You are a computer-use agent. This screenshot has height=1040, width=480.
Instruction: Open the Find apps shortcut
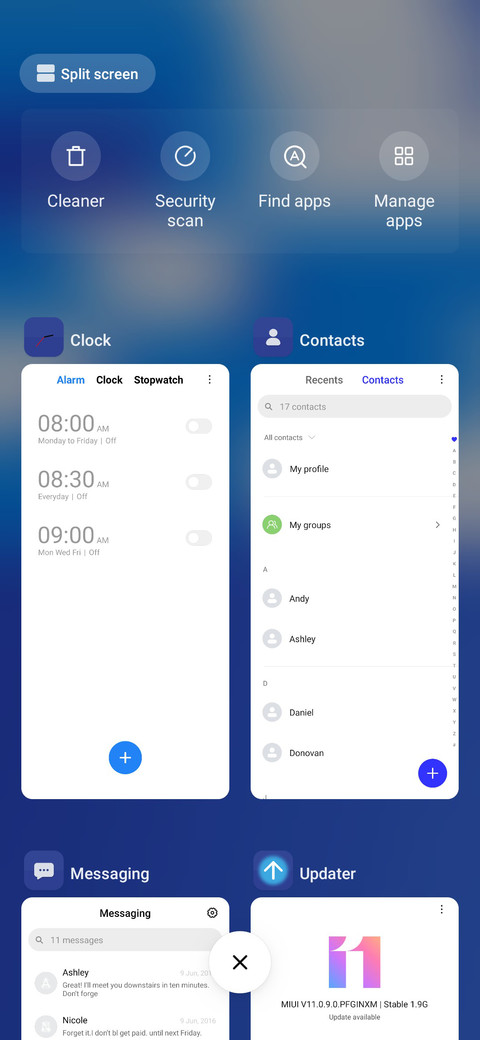click(294, 171)
